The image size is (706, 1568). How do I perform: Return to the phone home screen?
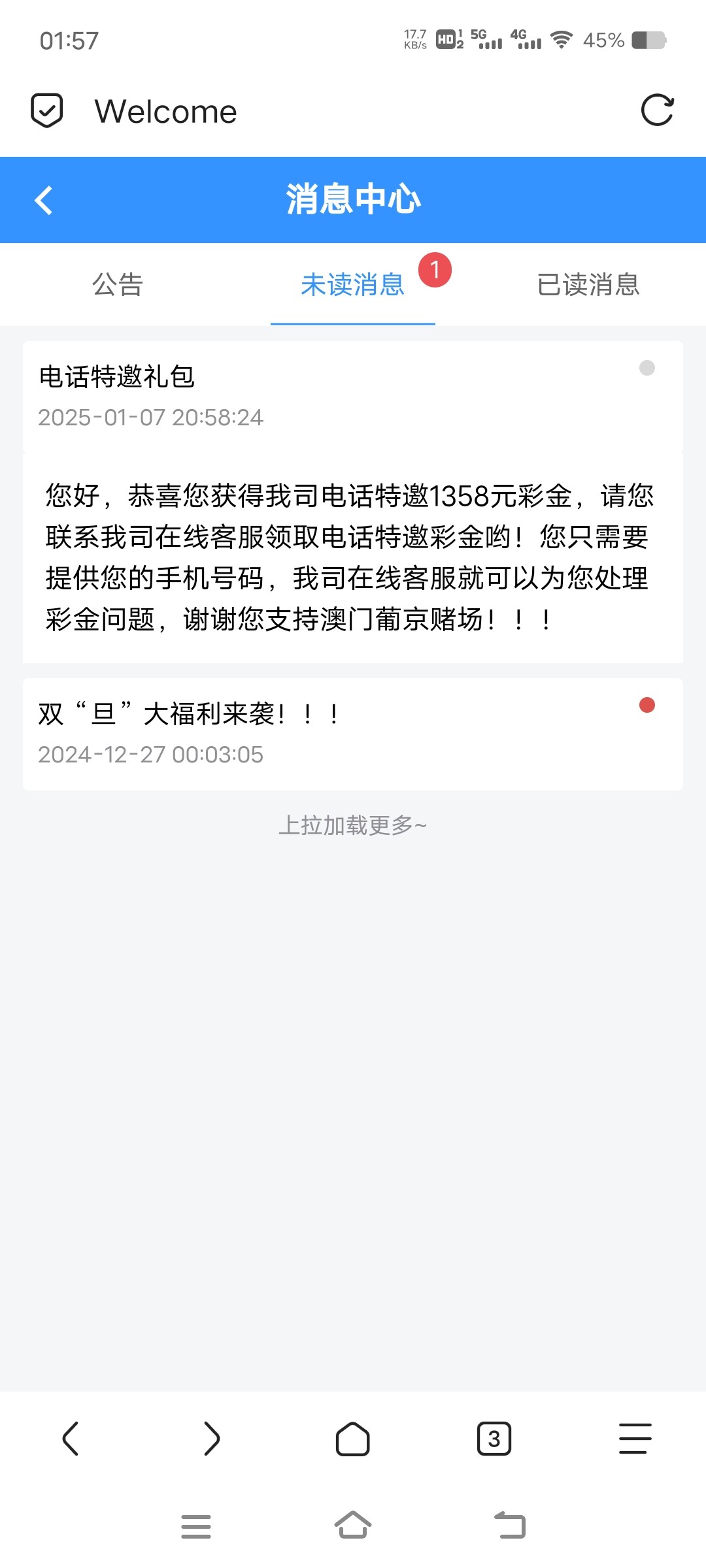[x=353, y=1526]
